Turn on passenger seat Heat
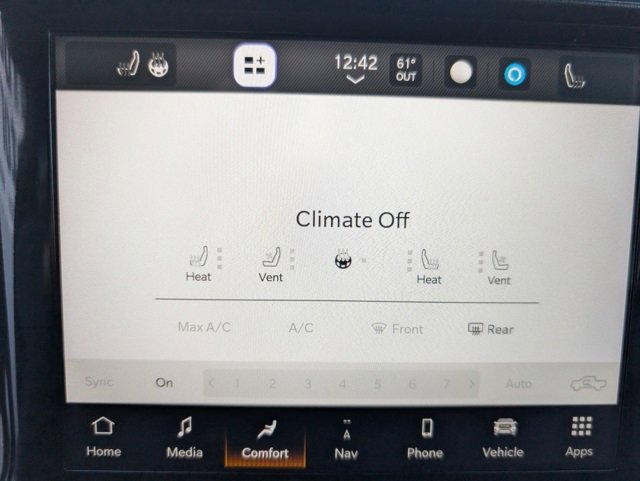The width and height of the screenshot is (640, 481). pyautogui.click(x=429, y=266)
